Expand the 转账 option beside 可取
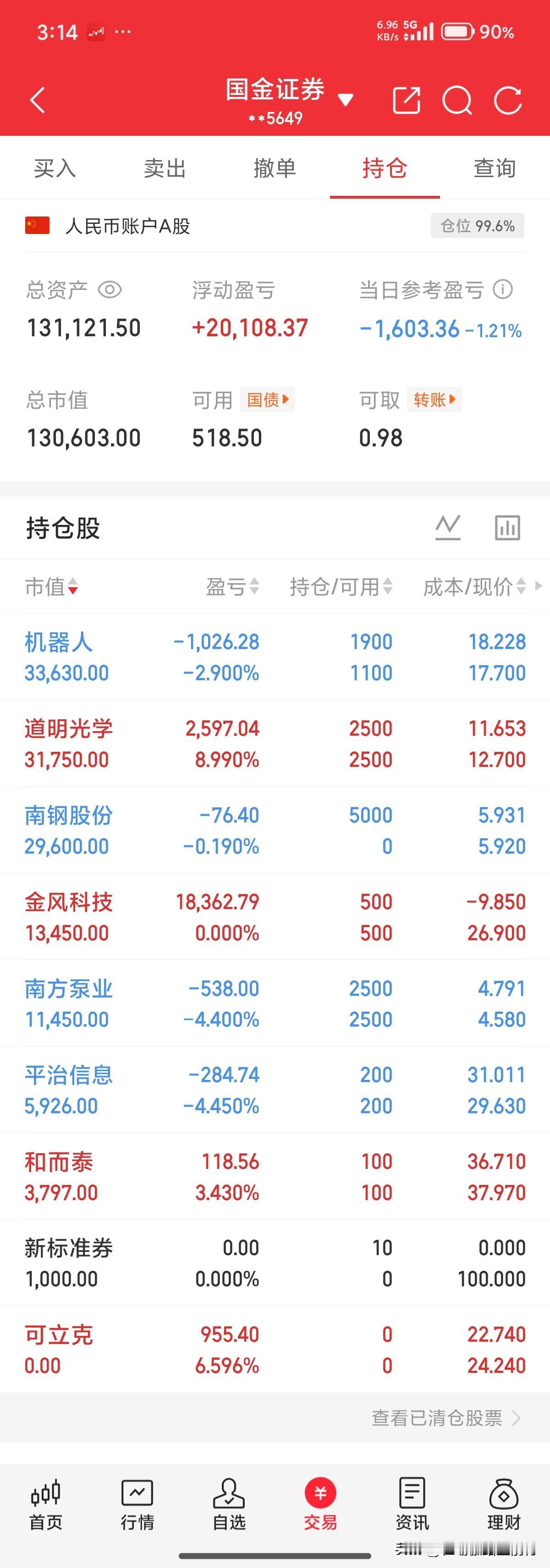 point(434,400)
